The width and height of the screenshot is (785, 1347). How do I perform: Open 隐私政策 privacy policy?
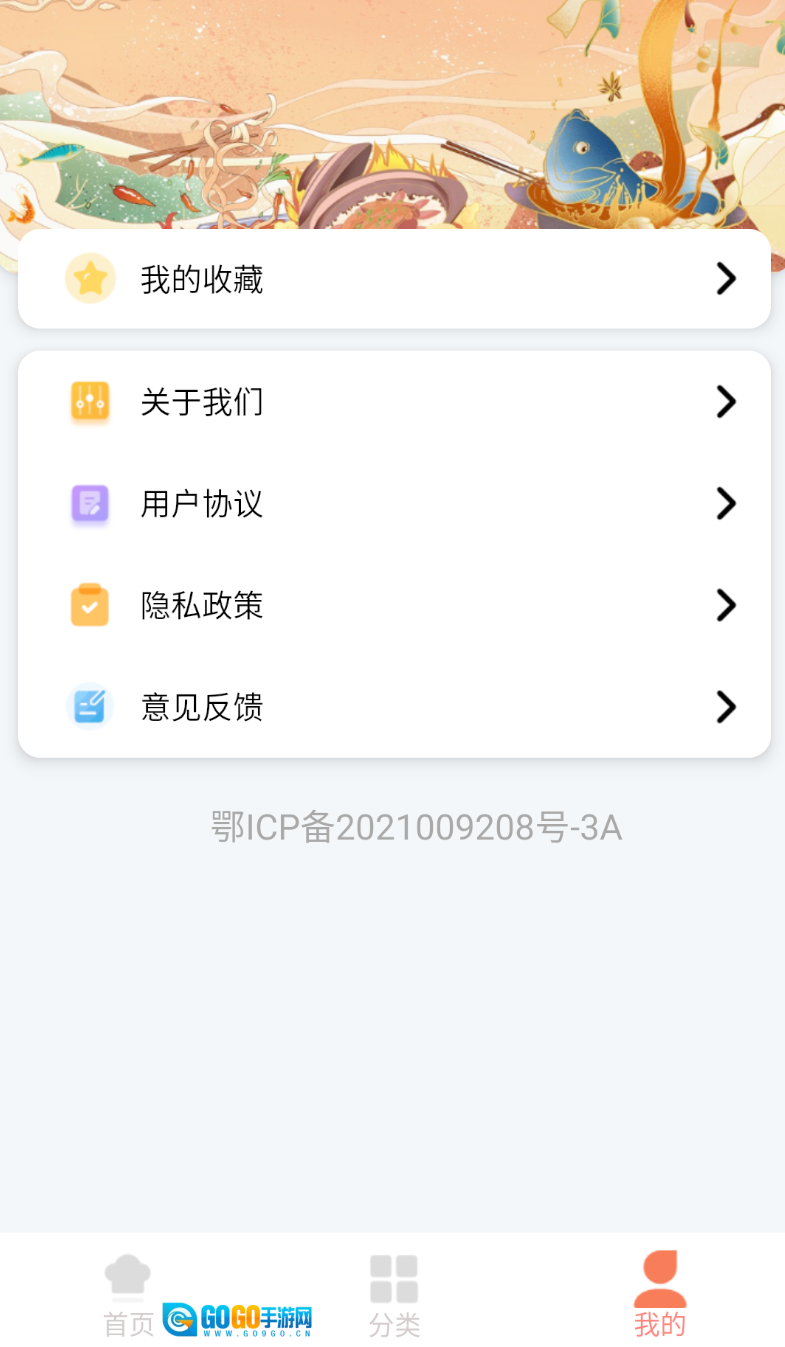[393, 606]
